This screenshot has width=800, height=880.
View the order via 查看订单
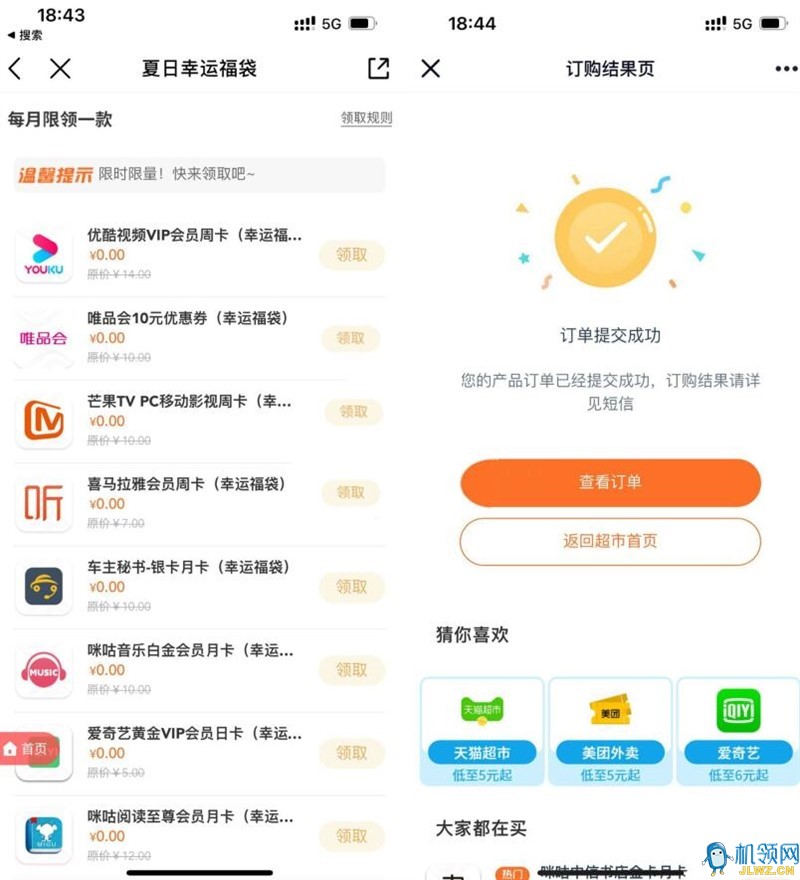tap(610, 482)
